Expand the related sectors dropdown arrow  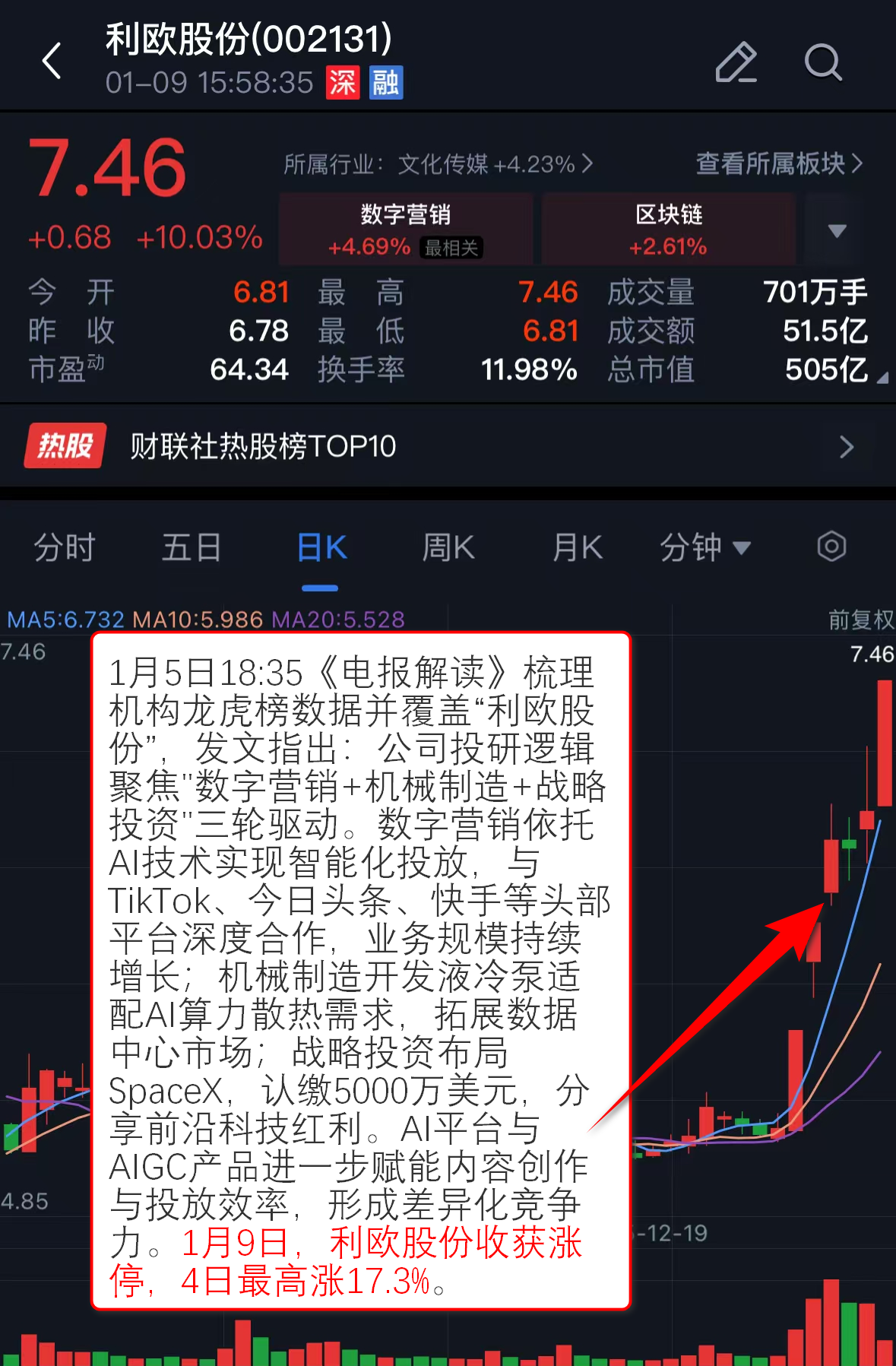point(837,230)
